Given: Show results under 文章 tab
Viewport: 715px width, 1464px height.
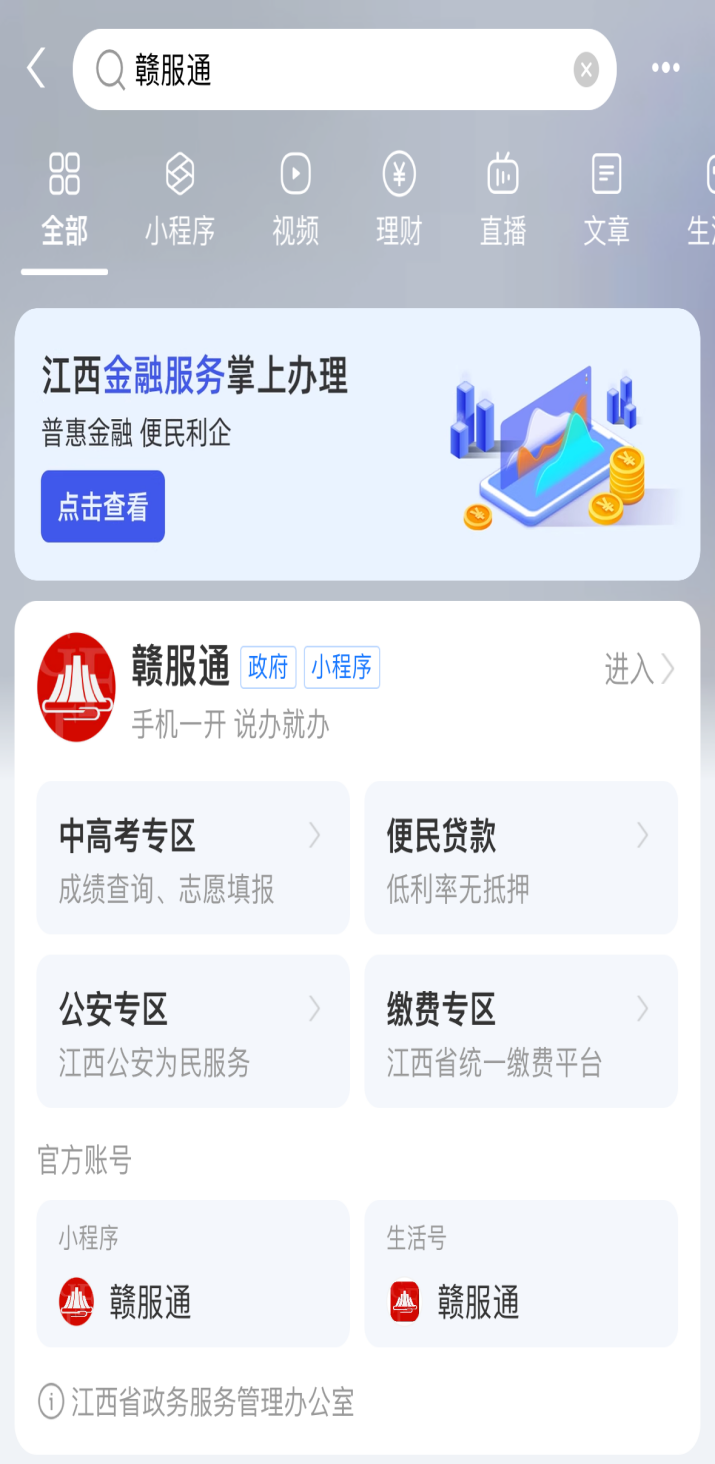Looking at the screenshot, I should [606, 200].
